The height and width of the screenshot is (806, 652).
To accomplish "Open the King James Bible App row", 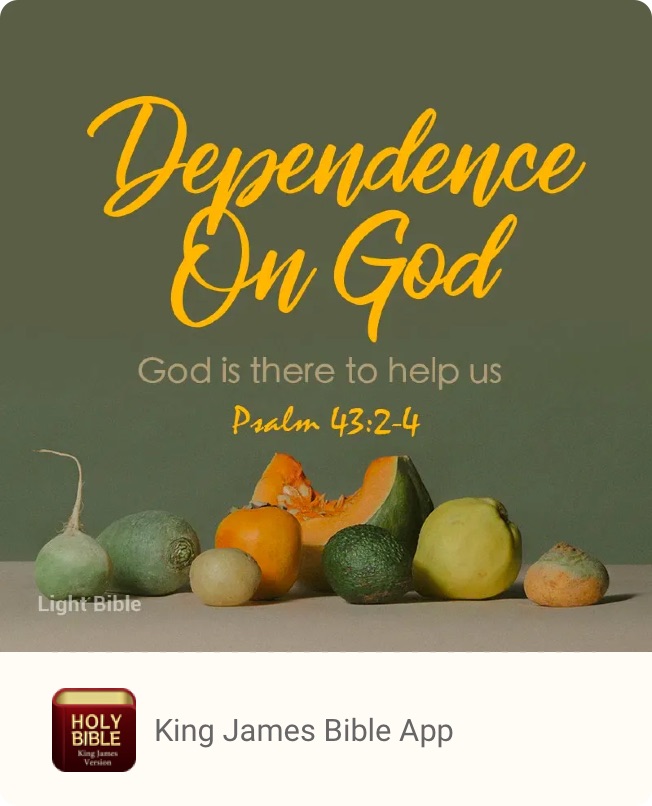I will (303, 730).
